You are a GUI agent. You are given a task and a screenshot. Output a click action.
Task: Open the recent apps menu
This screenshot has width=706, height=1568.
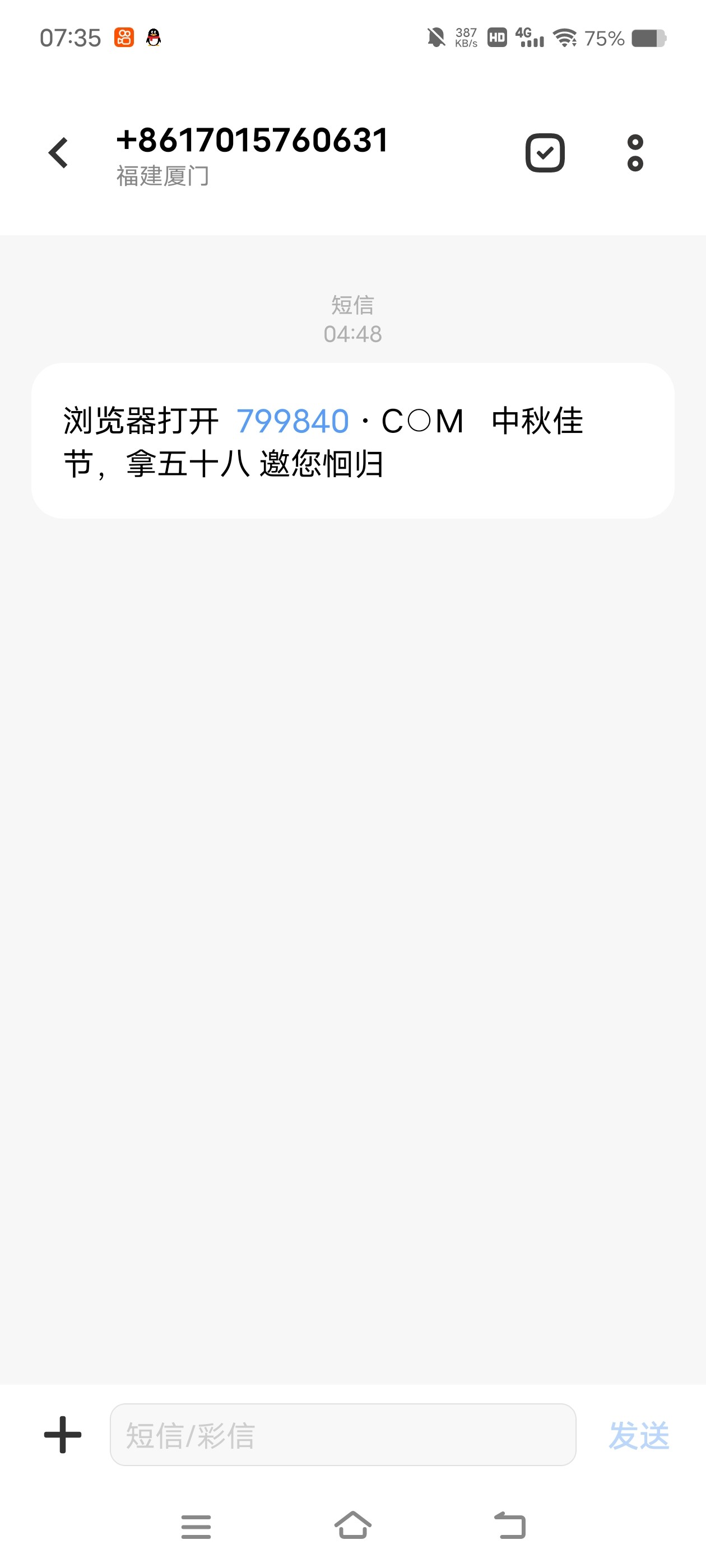[196, 1527]
